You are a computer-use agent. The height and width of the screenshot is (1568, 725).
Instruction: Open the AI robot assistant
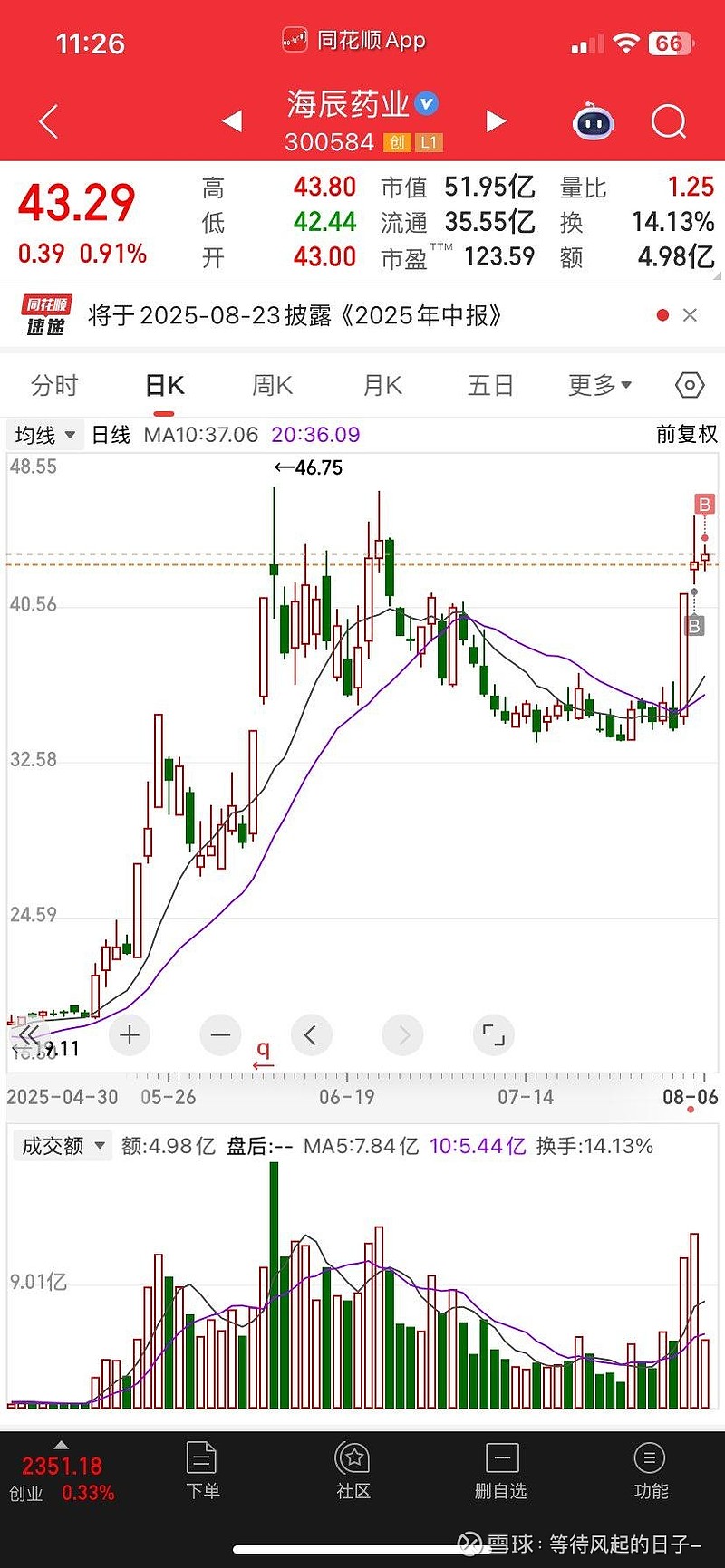tap(594, 121)
